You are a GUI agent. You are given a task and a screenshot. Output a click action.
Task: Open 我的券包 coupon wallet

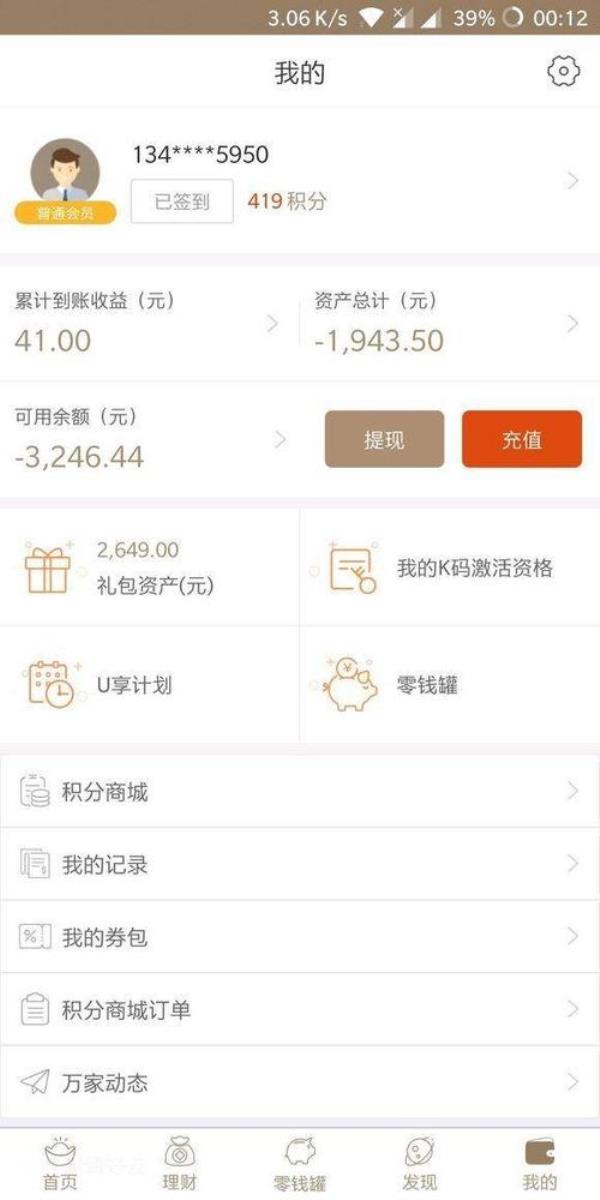[x=300, y=937]
